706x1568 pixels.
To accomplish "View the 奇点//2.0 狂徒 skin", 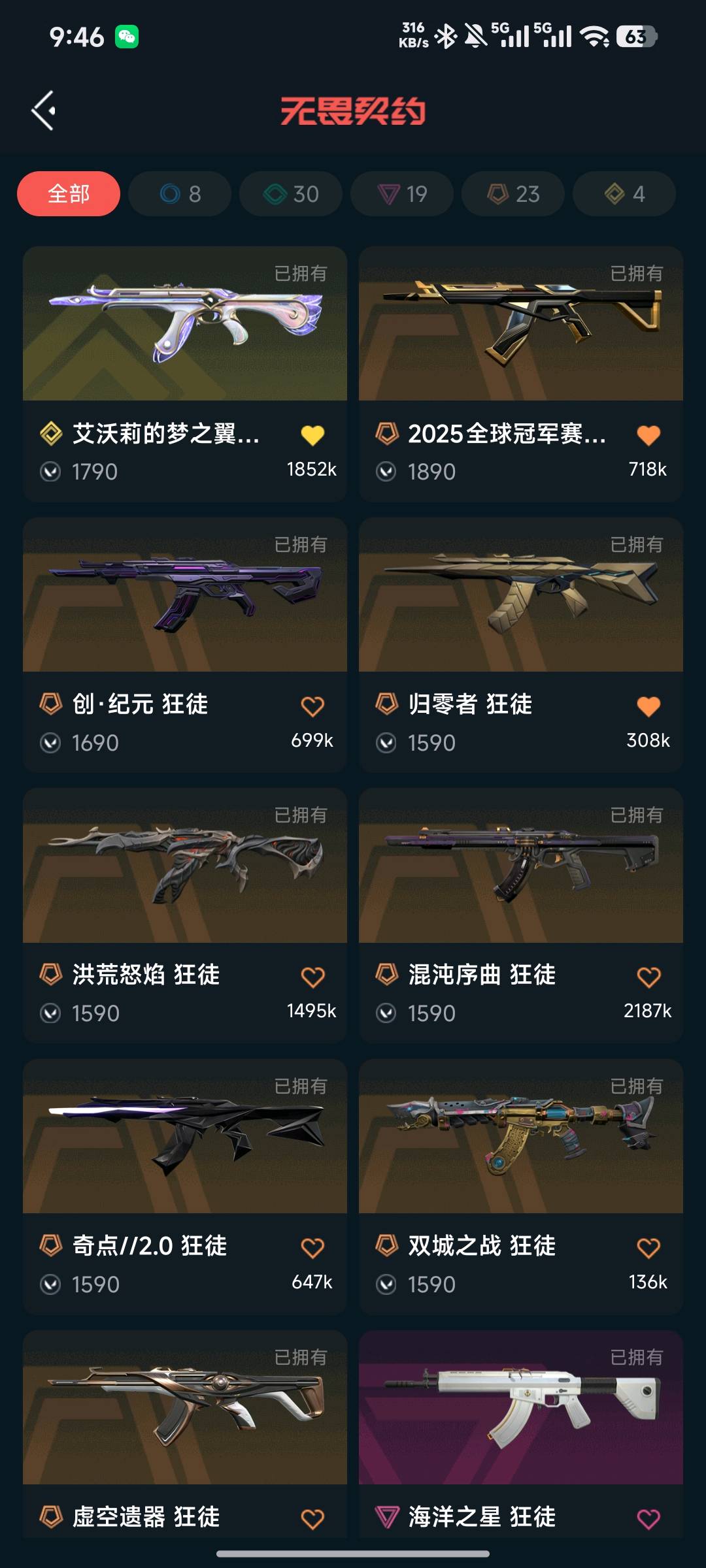I will 185,1137.
